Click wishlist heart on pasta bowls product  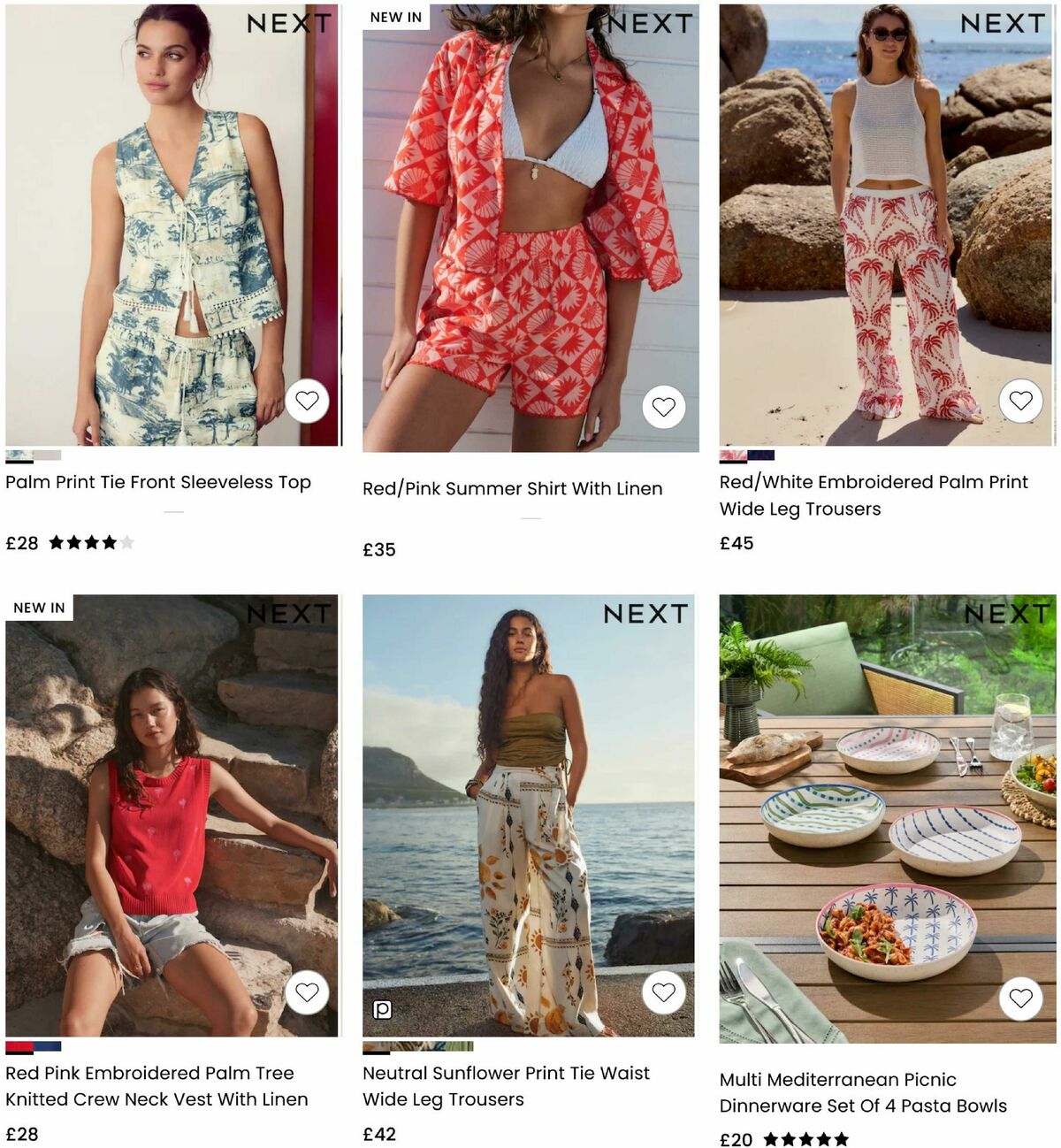(x=1021, y=999)
